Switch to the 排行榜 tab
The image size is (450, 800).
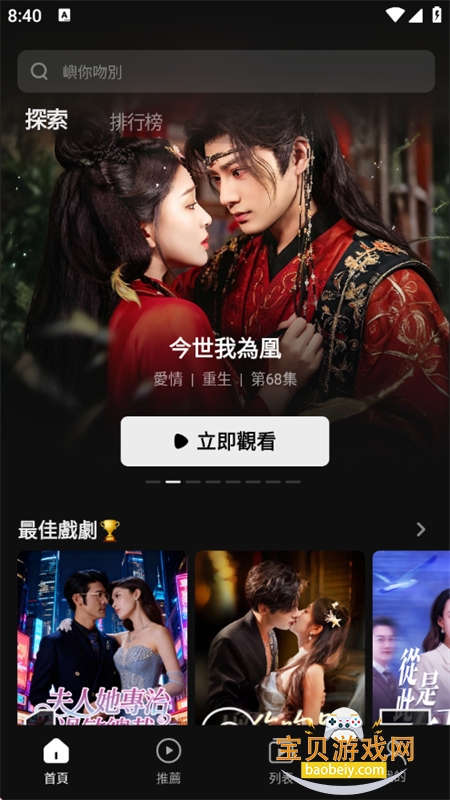pyautogui.click(x=136, y=122)
